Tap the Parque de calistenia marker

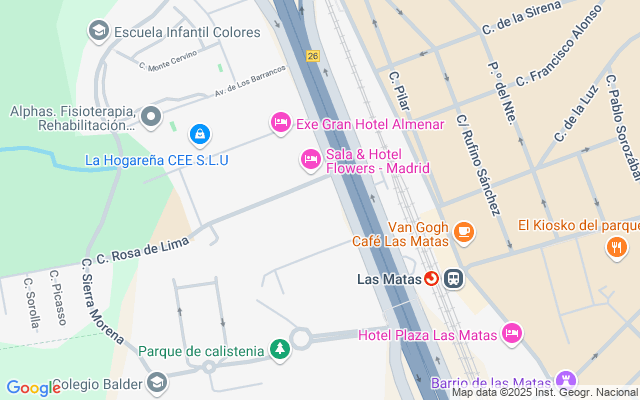pyautogui.click(x=280, y=350)
